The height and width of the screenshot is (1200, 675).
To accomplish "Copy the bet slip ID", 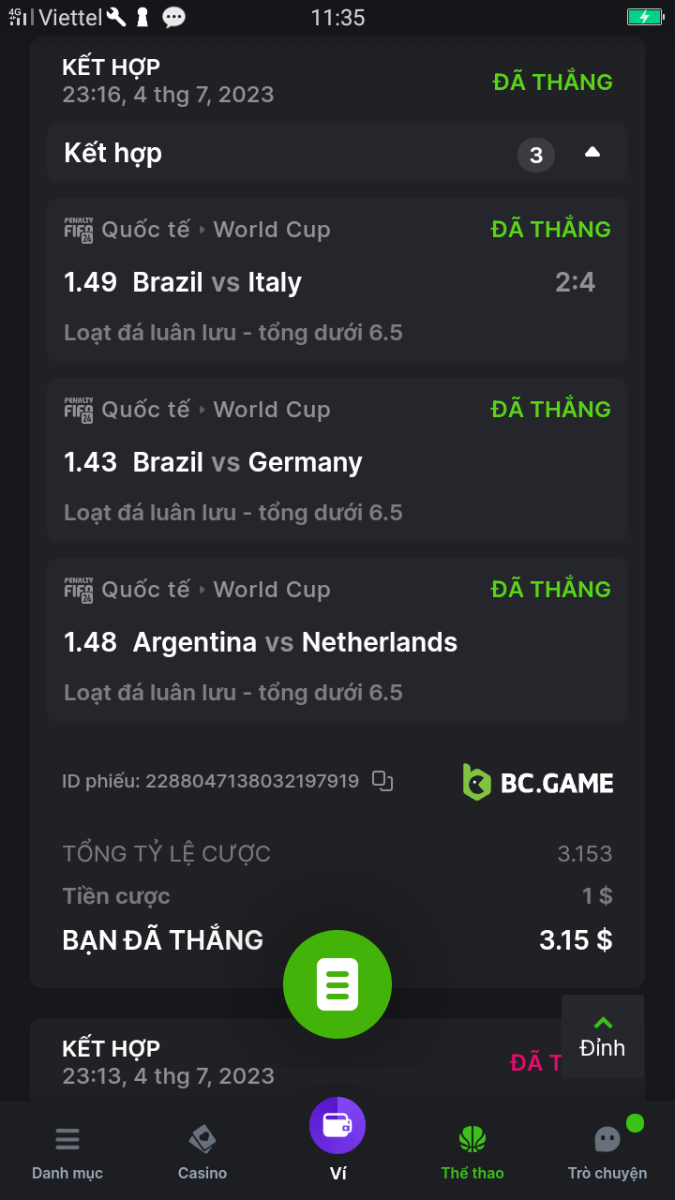I will (382, 781).
